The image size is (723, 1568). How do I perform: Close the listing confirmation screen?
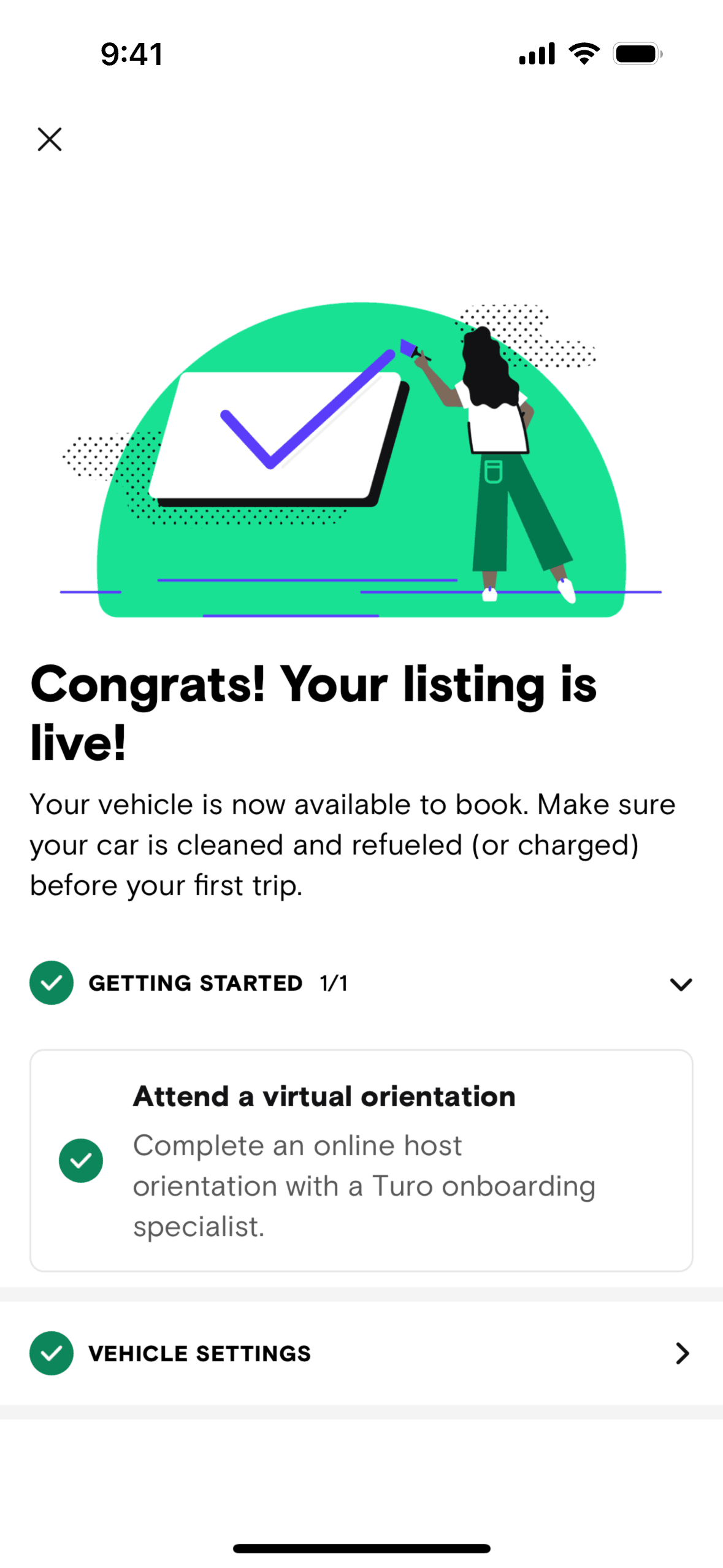click(50, 139)
